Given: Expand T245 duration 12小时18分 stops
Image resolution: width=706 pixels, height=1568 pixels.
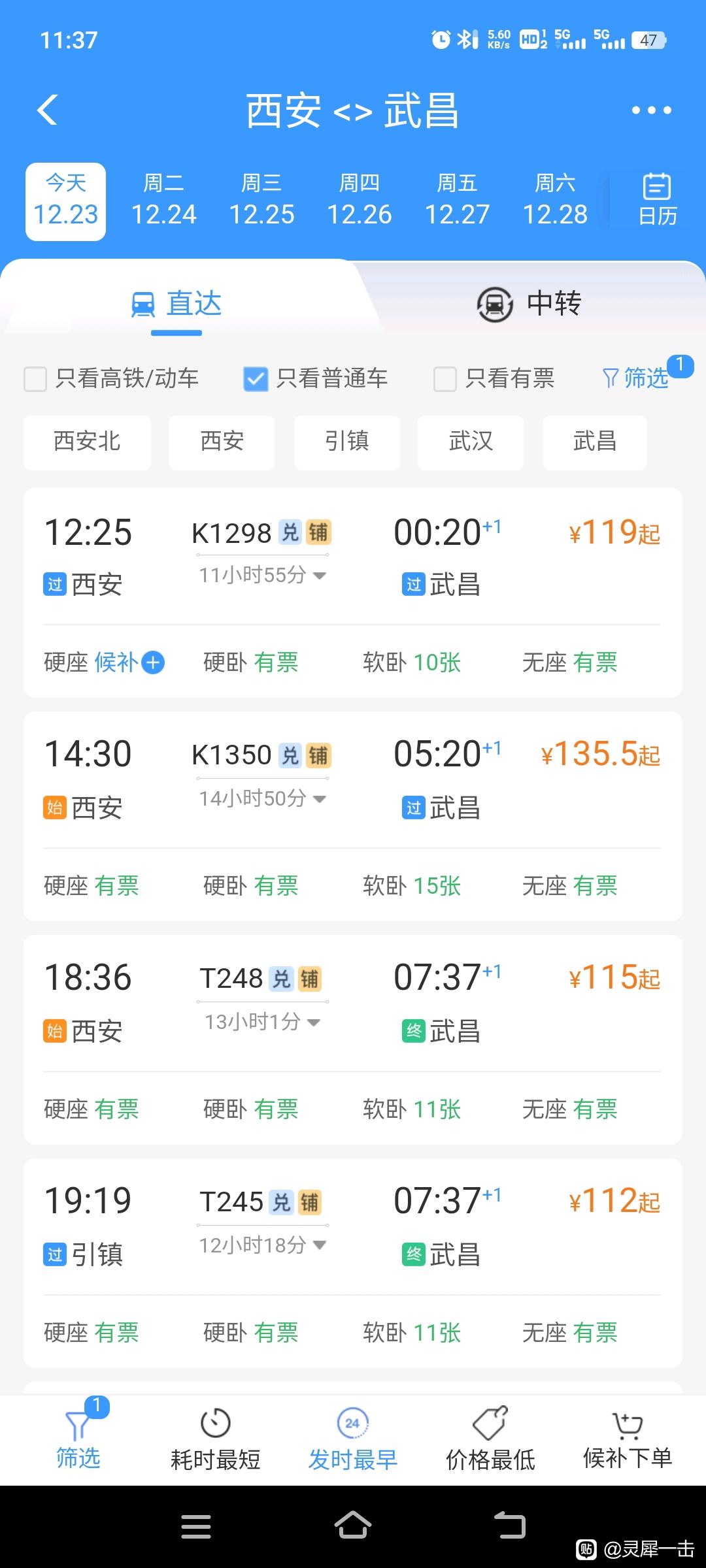Looking at the screenshot, I should tap(263, 1245).
